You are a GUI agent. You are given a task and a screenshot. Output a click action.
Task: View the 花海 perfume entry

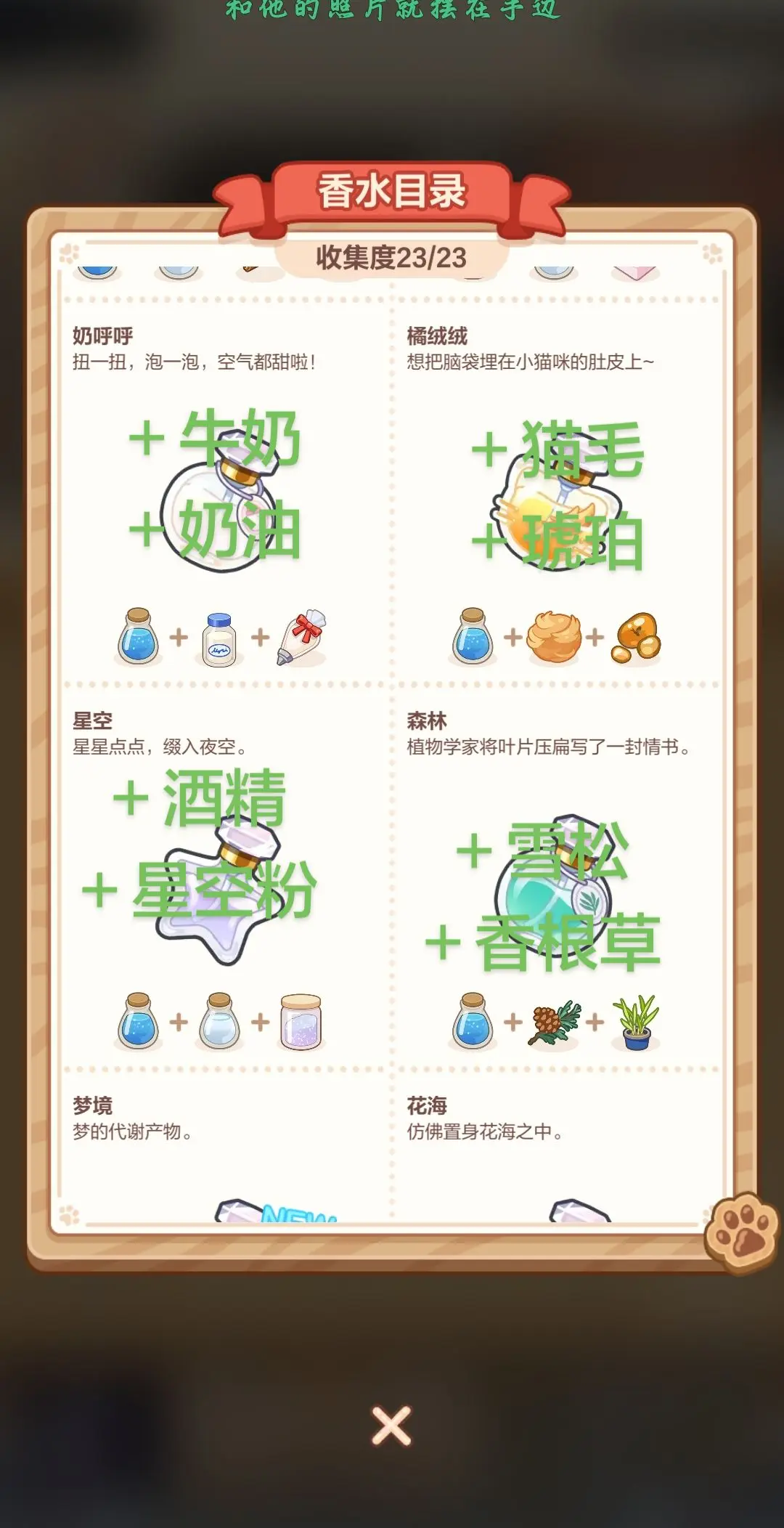click(x=558, y=1149)
